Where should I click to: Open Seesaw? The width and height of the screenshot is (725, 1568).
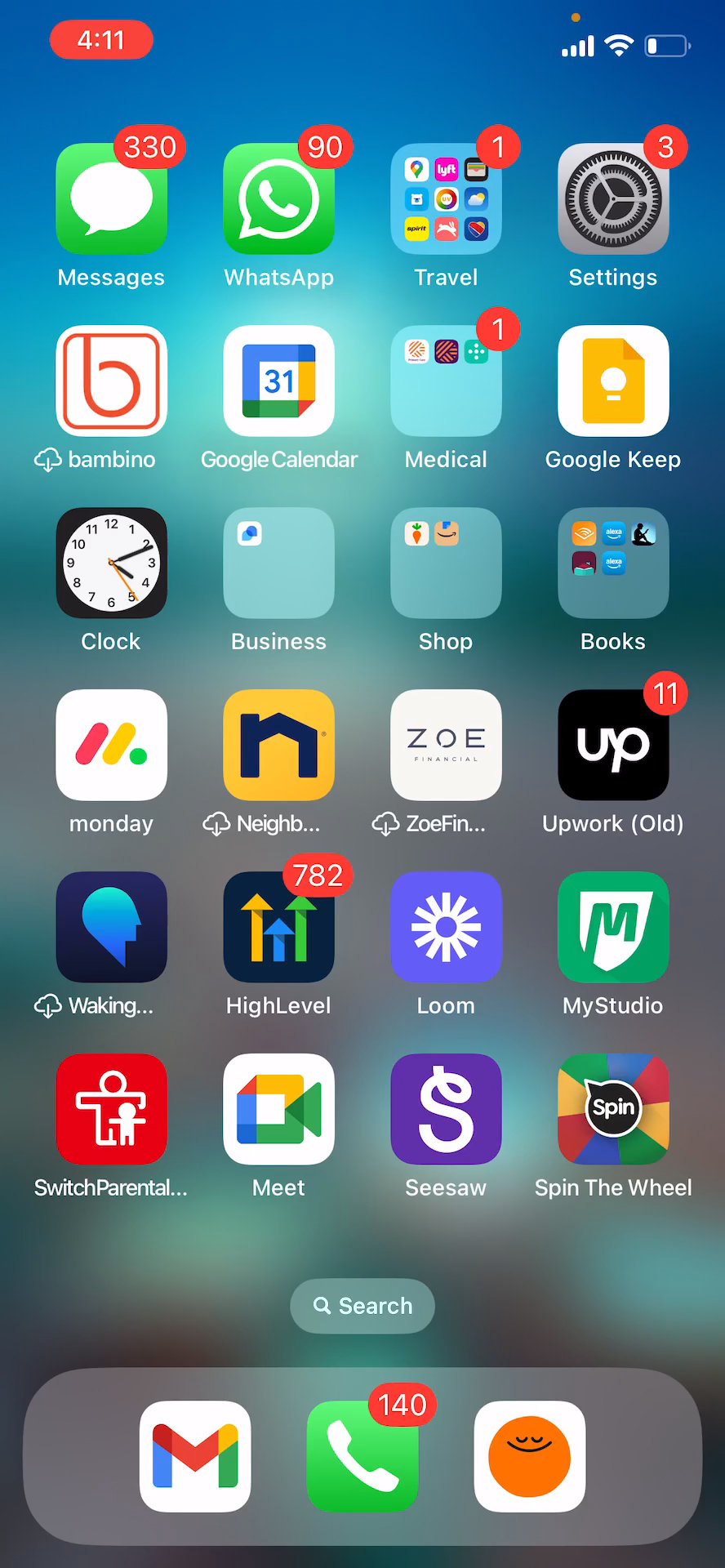click(x=446, y=1109)
